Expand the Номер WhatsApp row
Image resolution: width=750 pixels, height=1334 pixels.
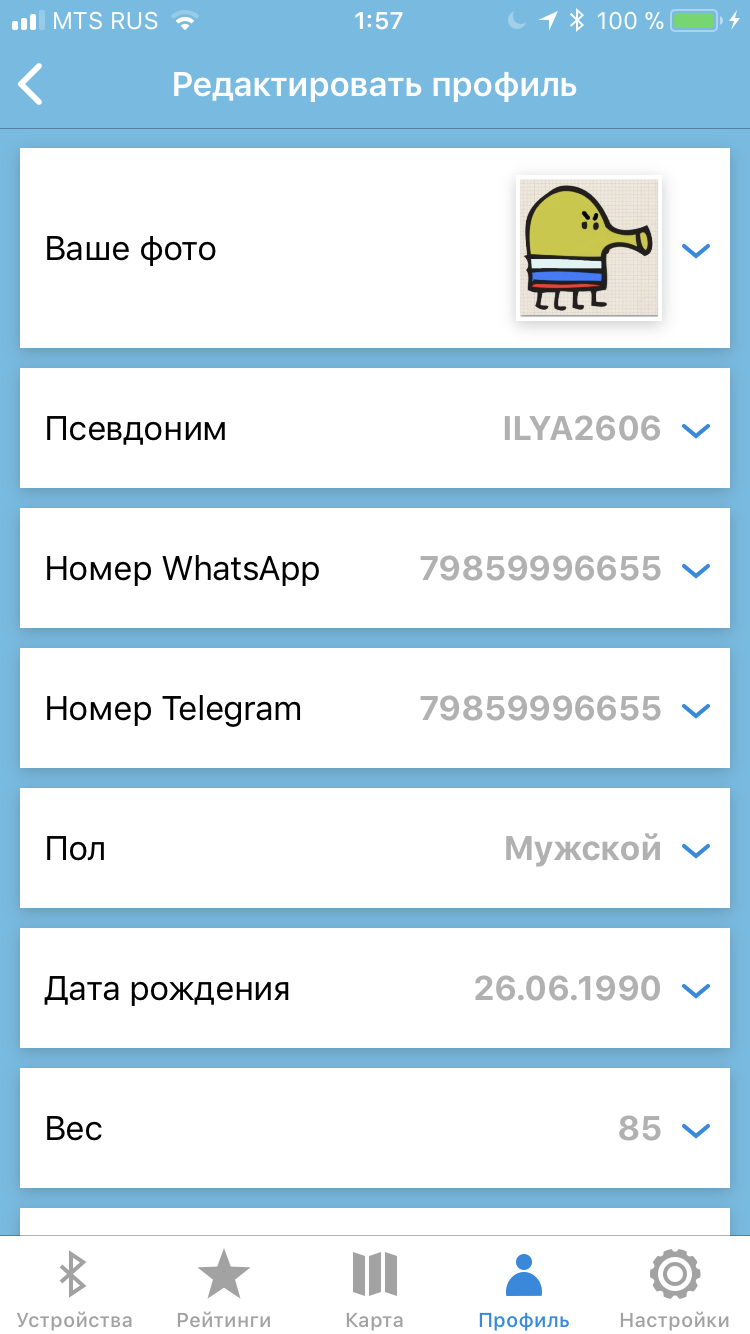point(374,569)
